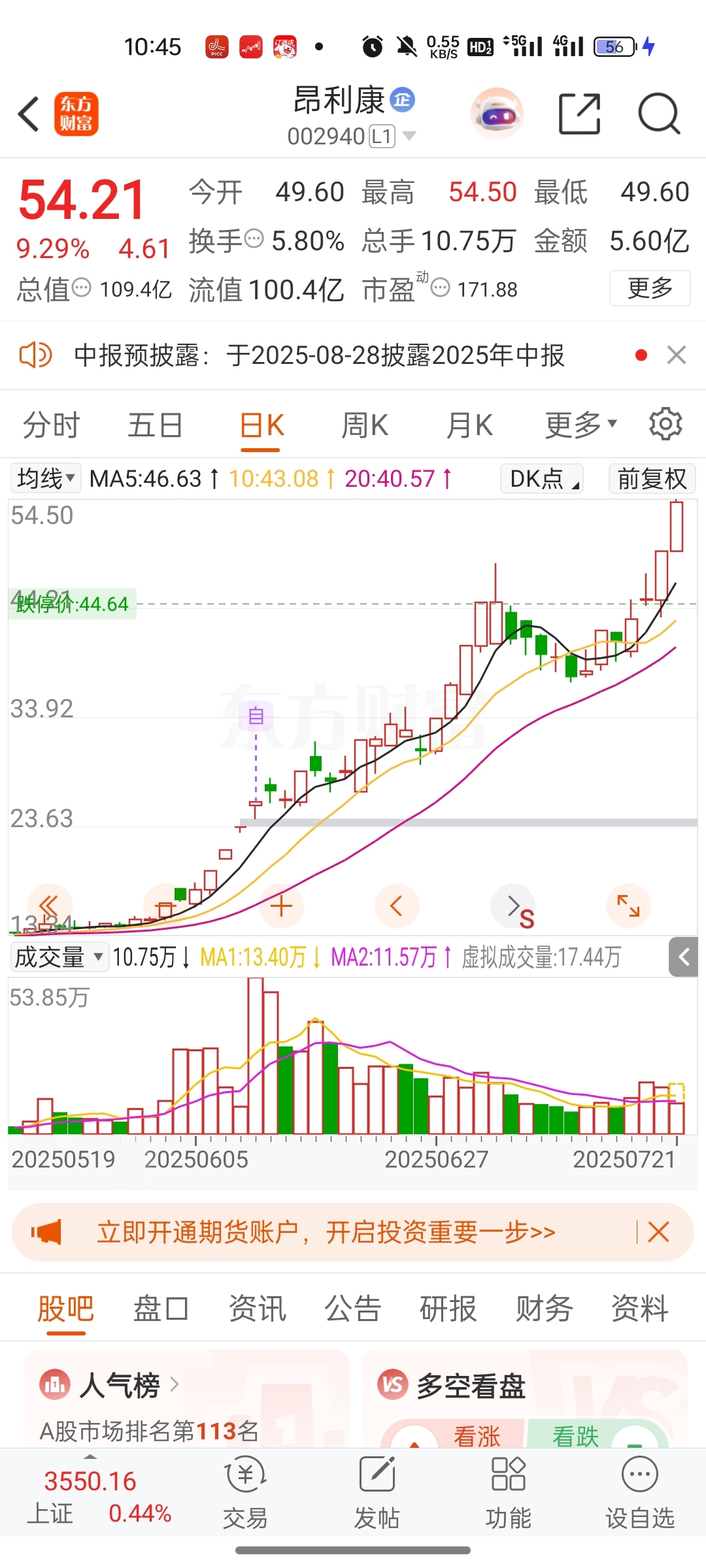
Task: Tap 更多 to see more quote data
Action: tap(650, 288)
